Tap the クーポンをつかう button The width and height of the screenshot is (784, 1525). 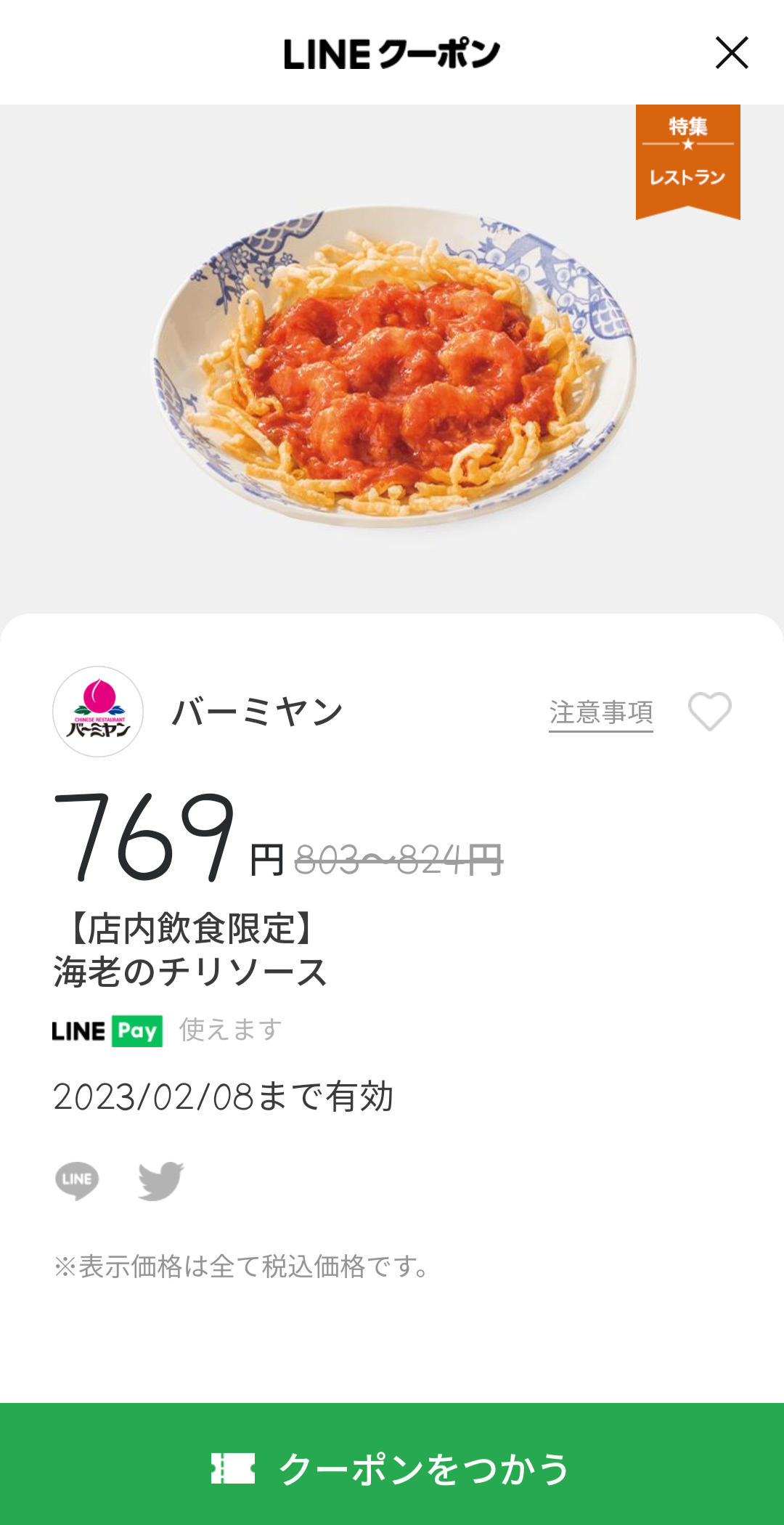392,1467
